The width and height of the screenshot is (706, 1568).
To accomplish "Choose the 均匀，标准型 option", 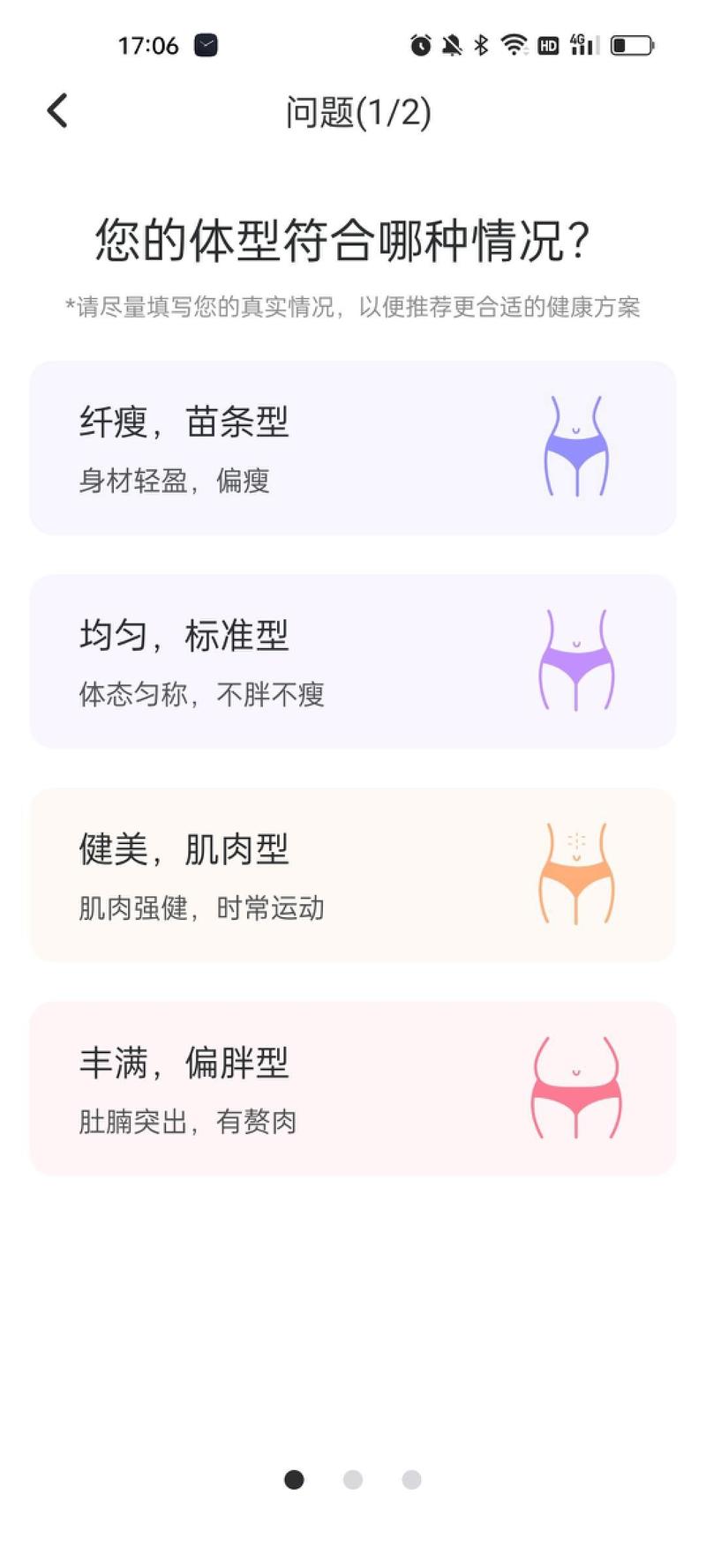I will point(353,661).
